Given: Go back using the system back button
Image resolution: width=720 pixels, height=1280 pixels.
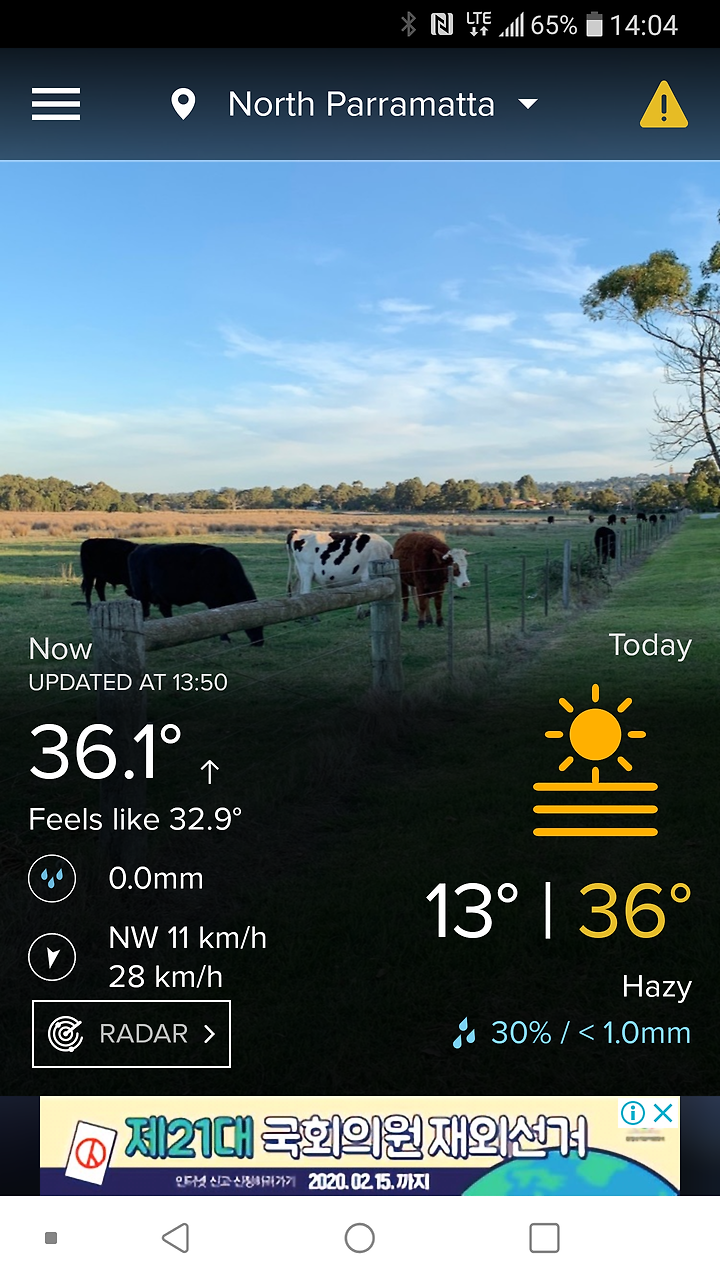Looking at the screenshot, I should pyautogui.click(x=176, y=1238).
